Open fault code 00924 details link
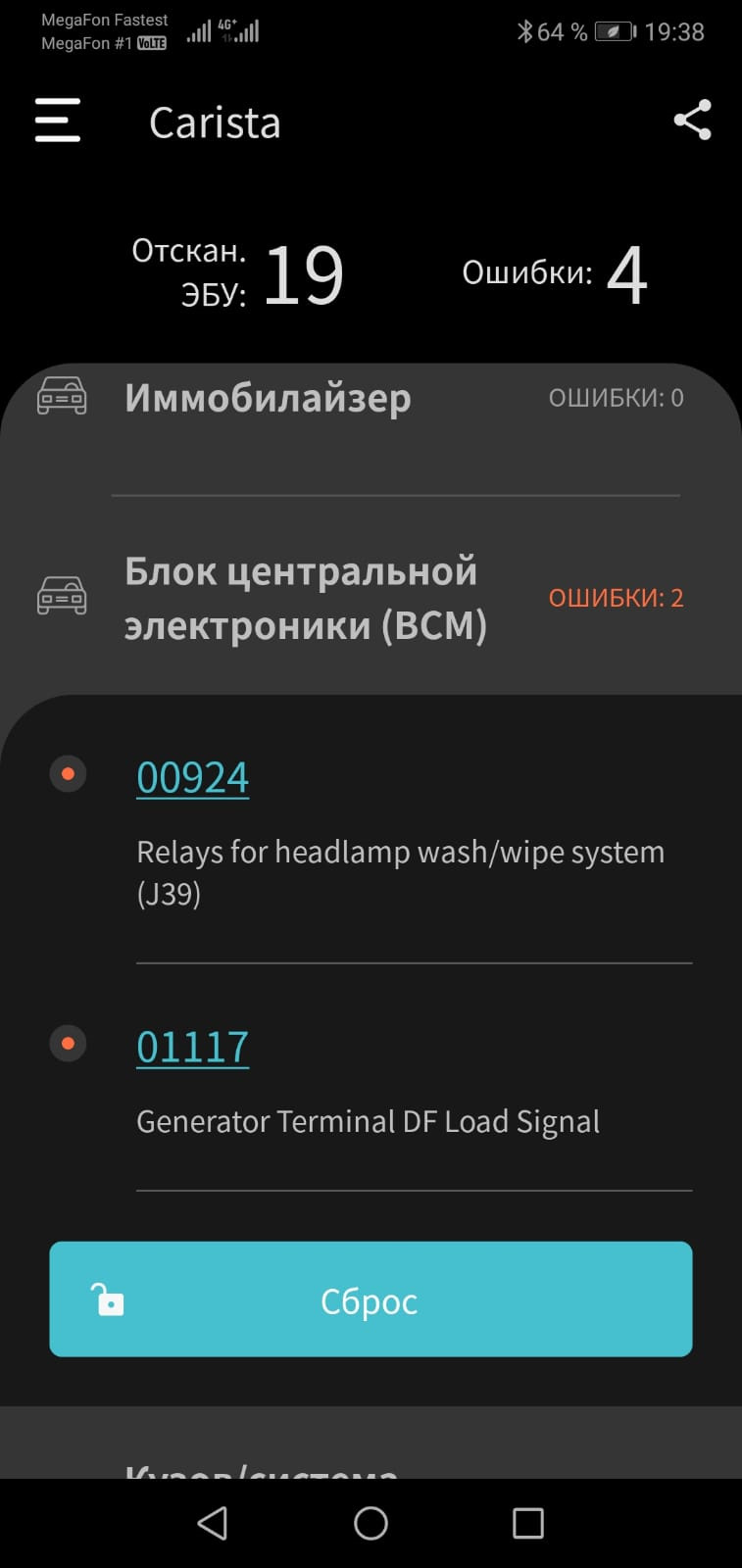Screen dimensions: 742x1568 pyautogui.click(x=192, y=776)
